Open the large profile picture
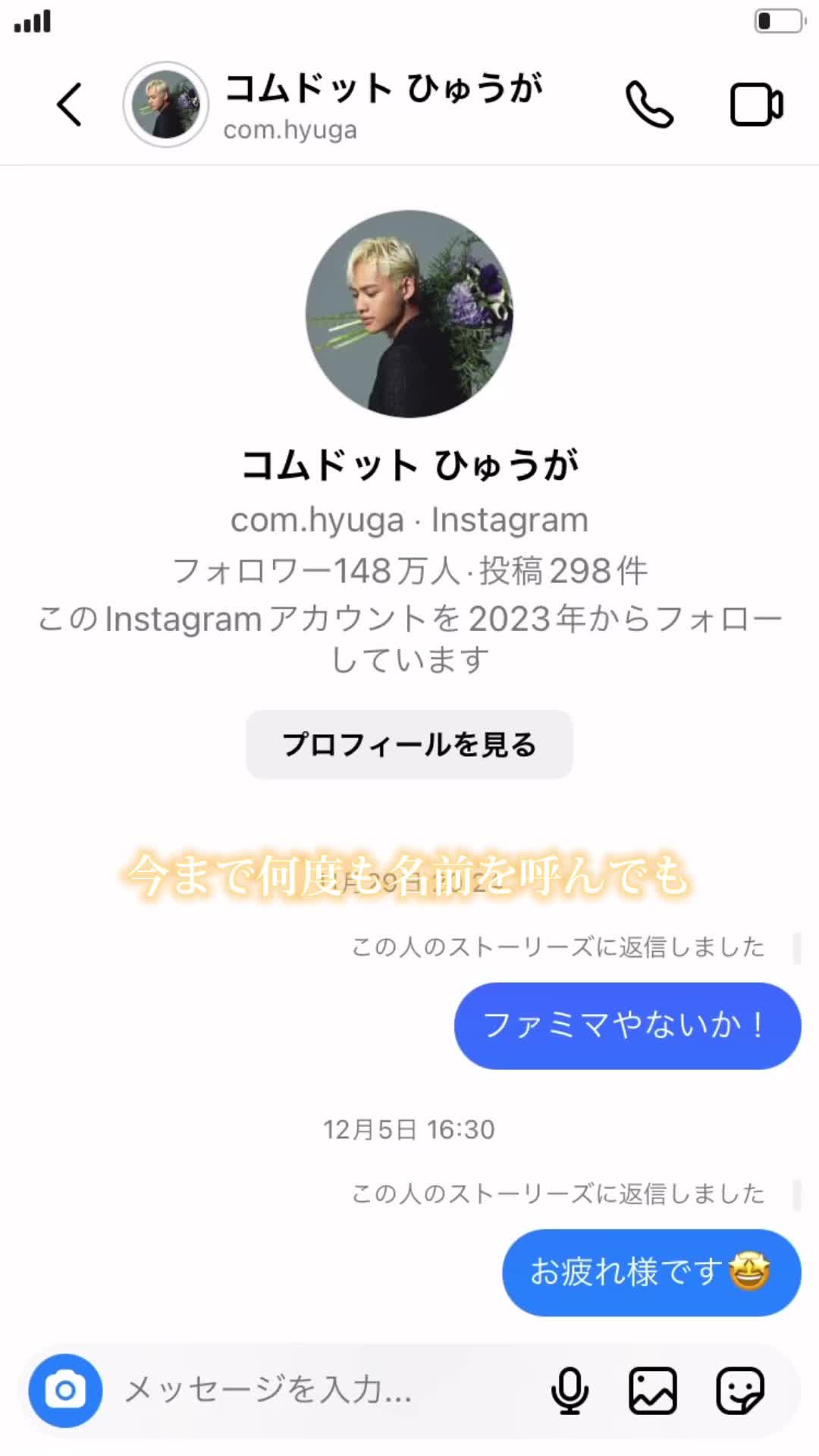 (x=409, y=314)
